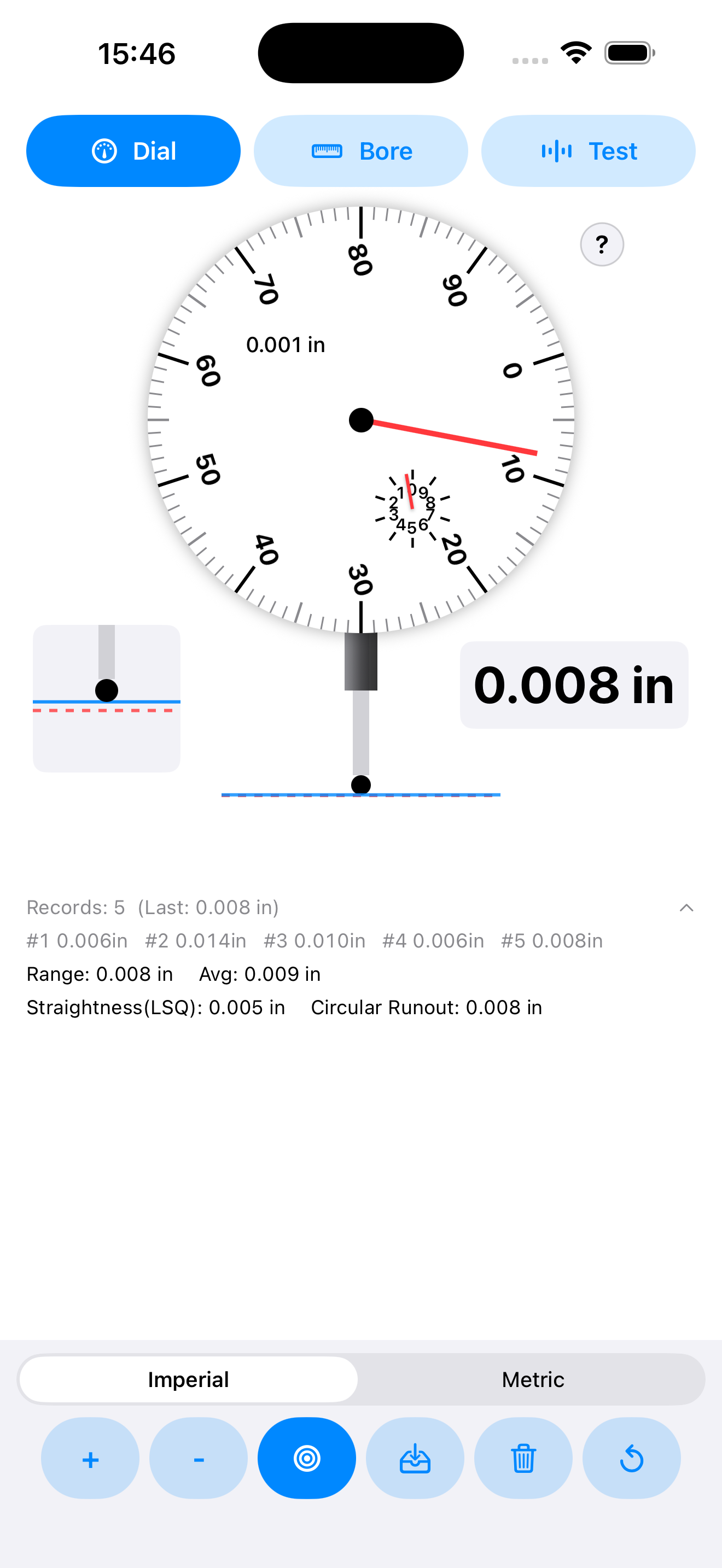Reset the gauge with the circular arrow icon
Image resolution: width=722 pixels, height=1568 pixels.
point(631,1459)
